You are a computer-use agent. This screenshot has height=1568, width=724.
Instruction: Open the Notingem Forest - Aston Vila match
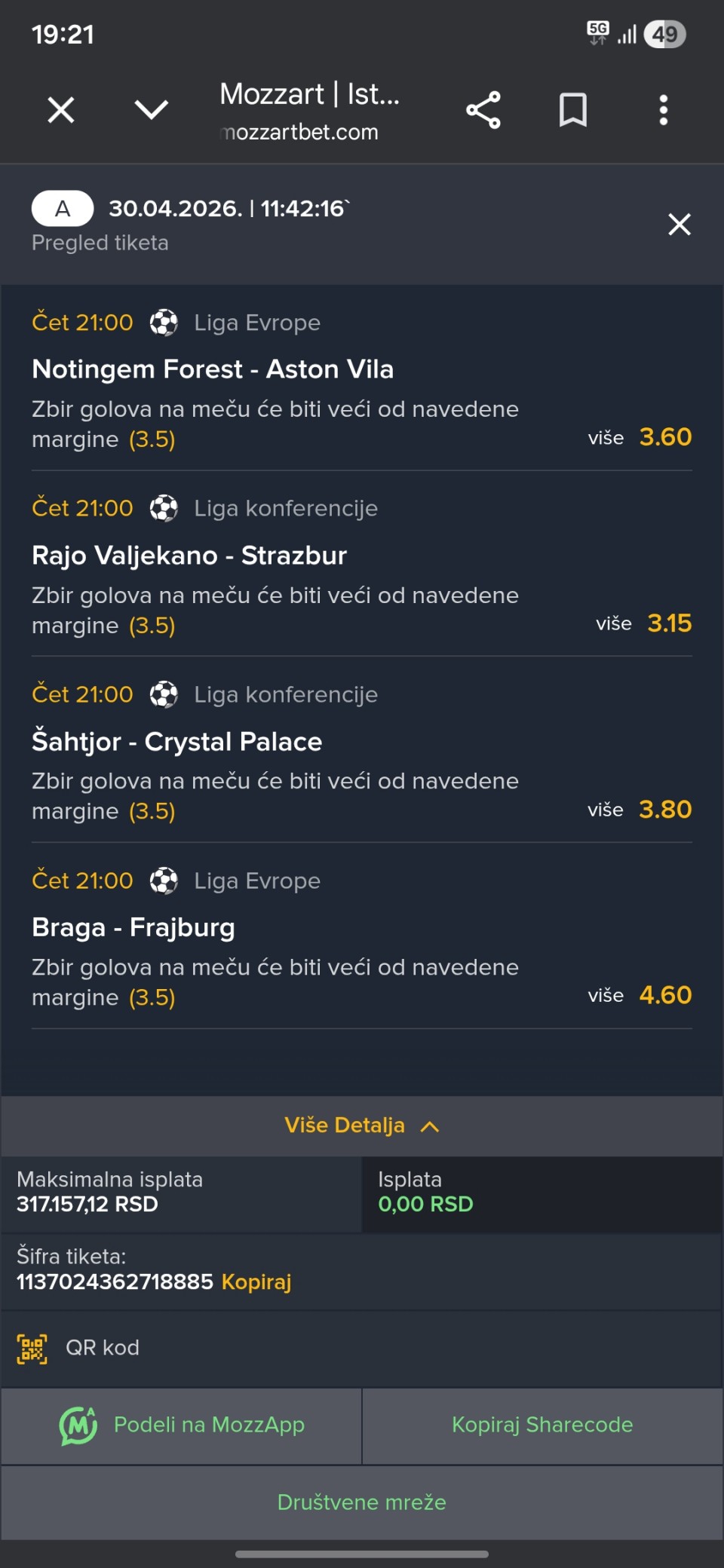(x=213, y=369)
